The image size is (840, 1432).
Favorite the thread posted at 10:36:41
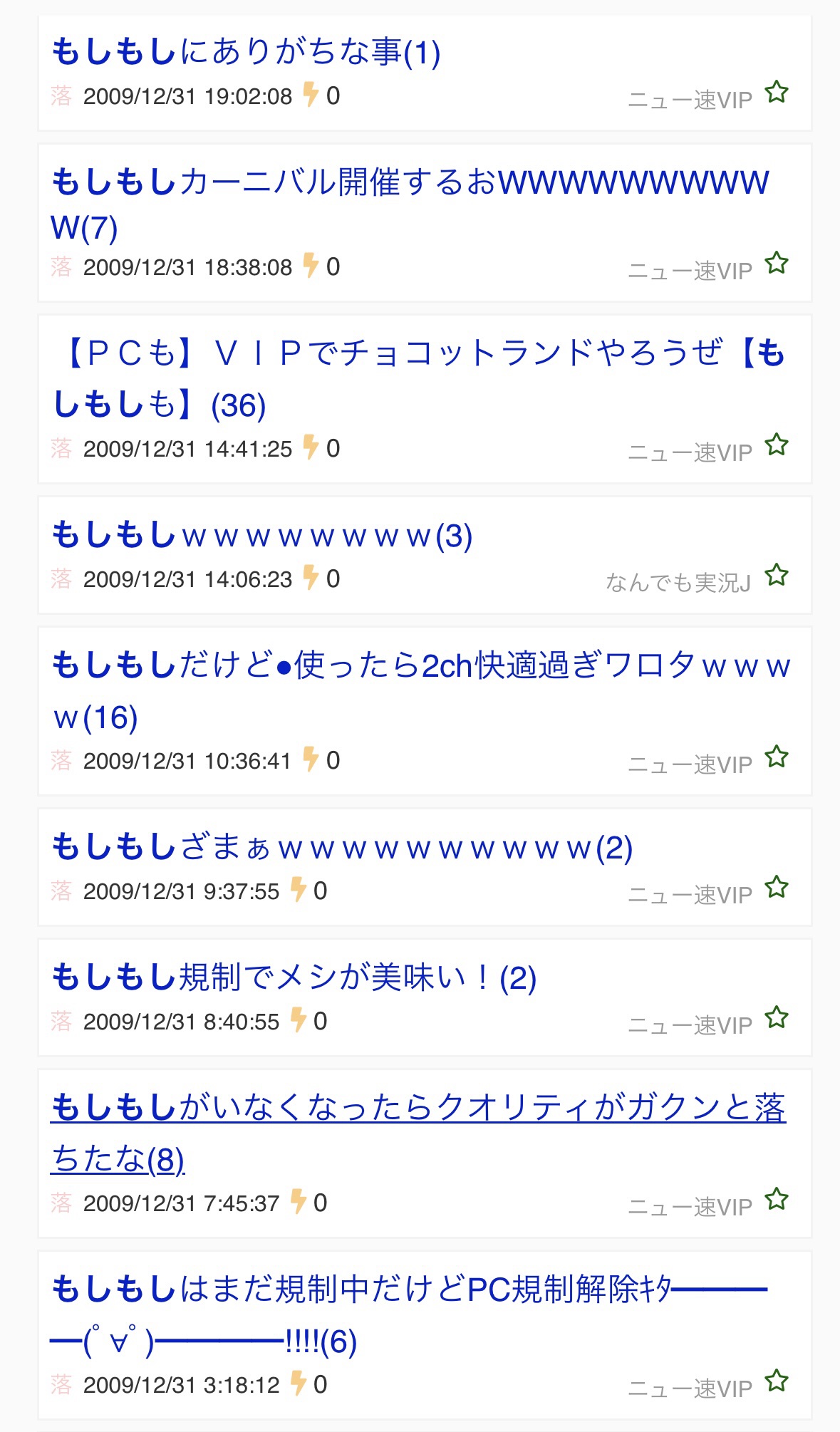(777, 757)
